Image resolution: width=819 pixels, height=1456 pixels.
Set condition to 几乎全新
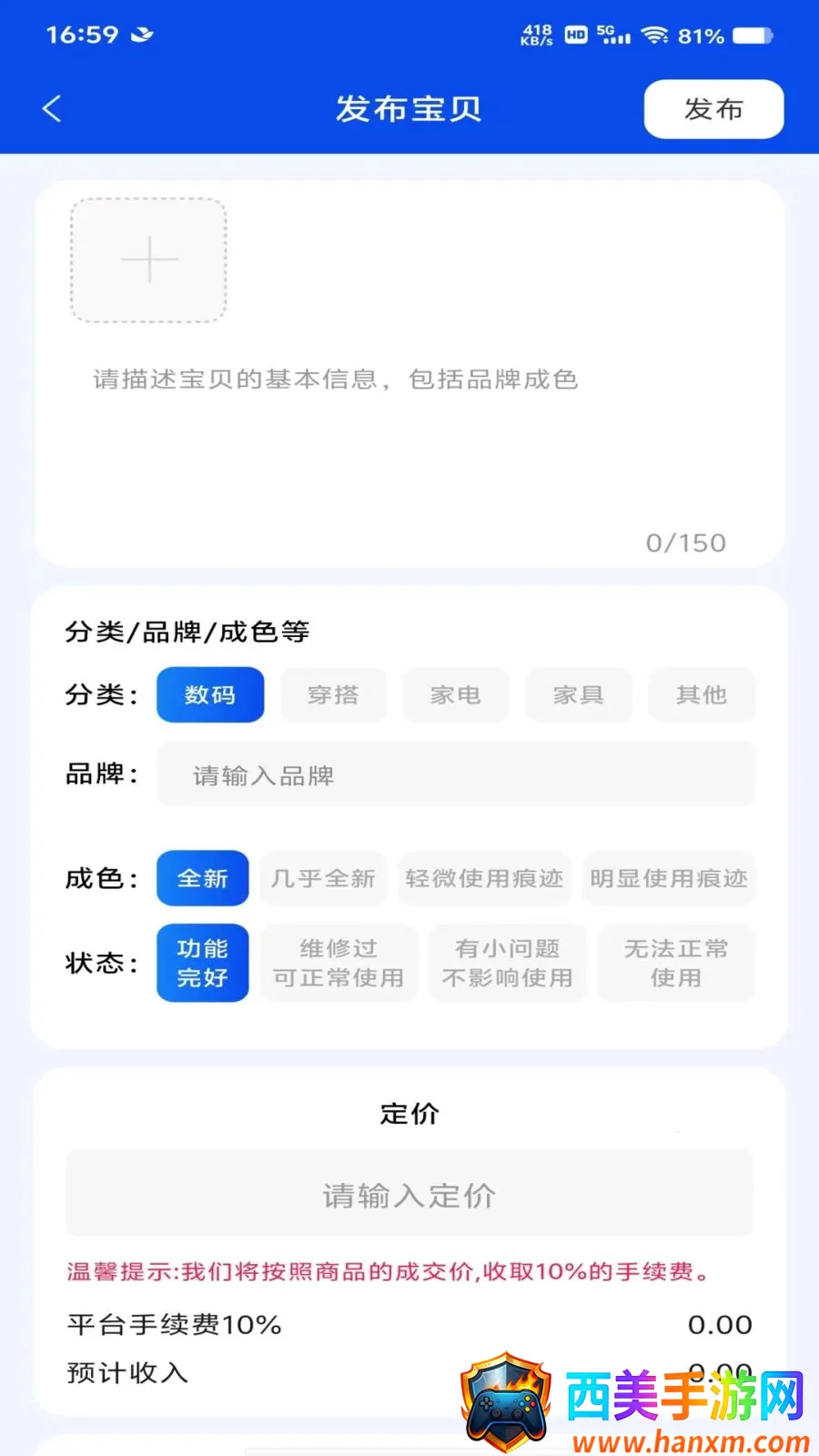click(x=323, y=878)
